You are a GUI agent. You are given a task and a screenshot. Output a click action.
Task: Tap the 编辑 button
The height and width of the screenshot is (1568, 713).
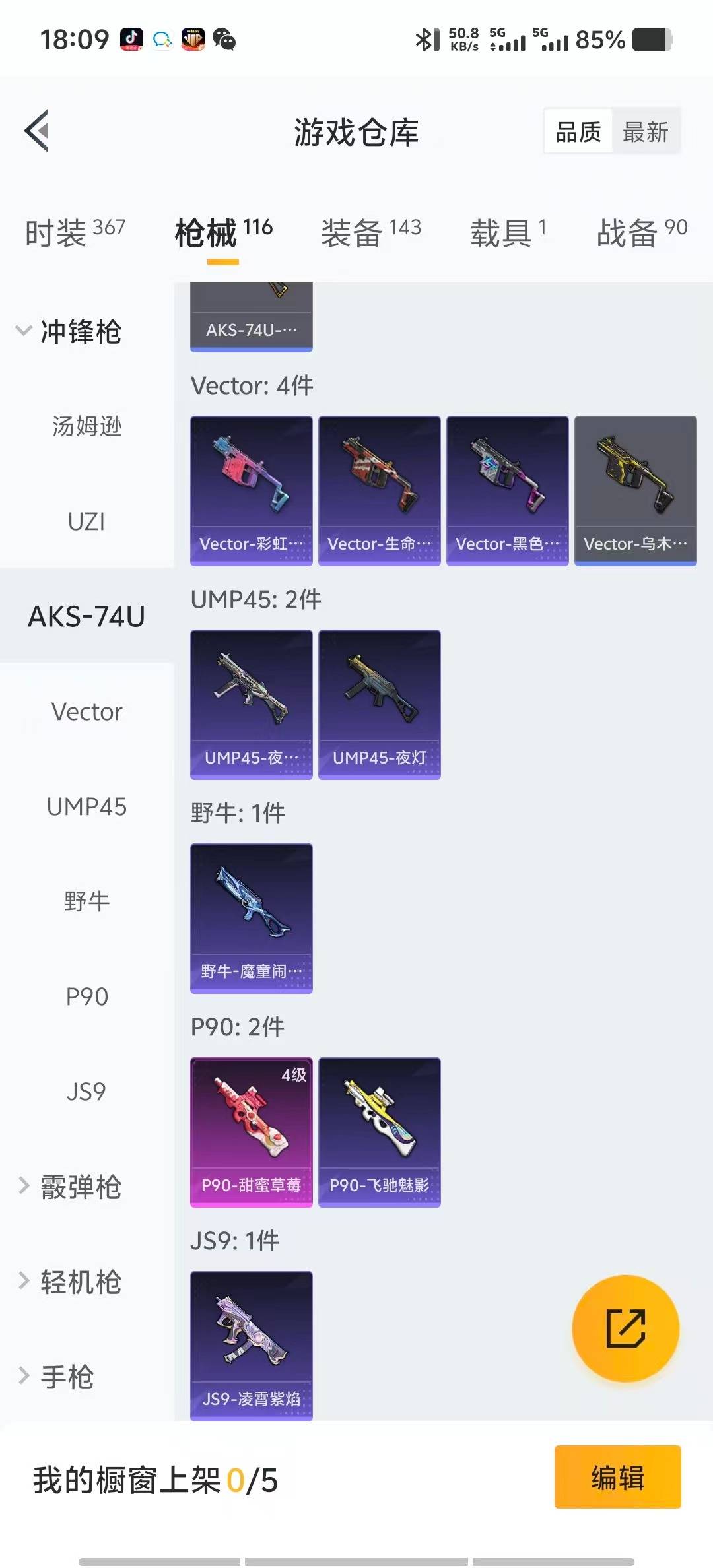tap(617, 1477)
